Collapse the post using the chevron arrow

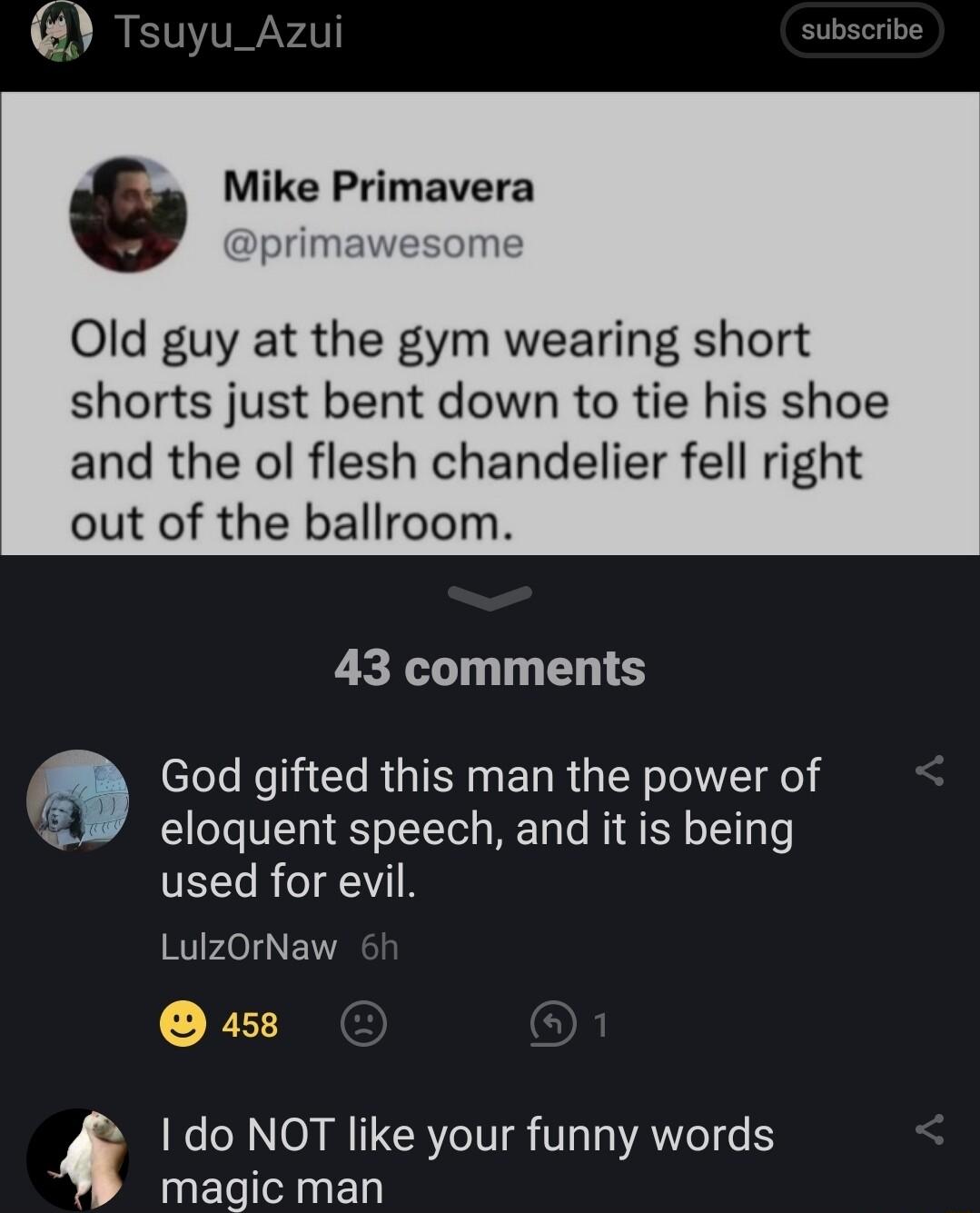[490, 598]
